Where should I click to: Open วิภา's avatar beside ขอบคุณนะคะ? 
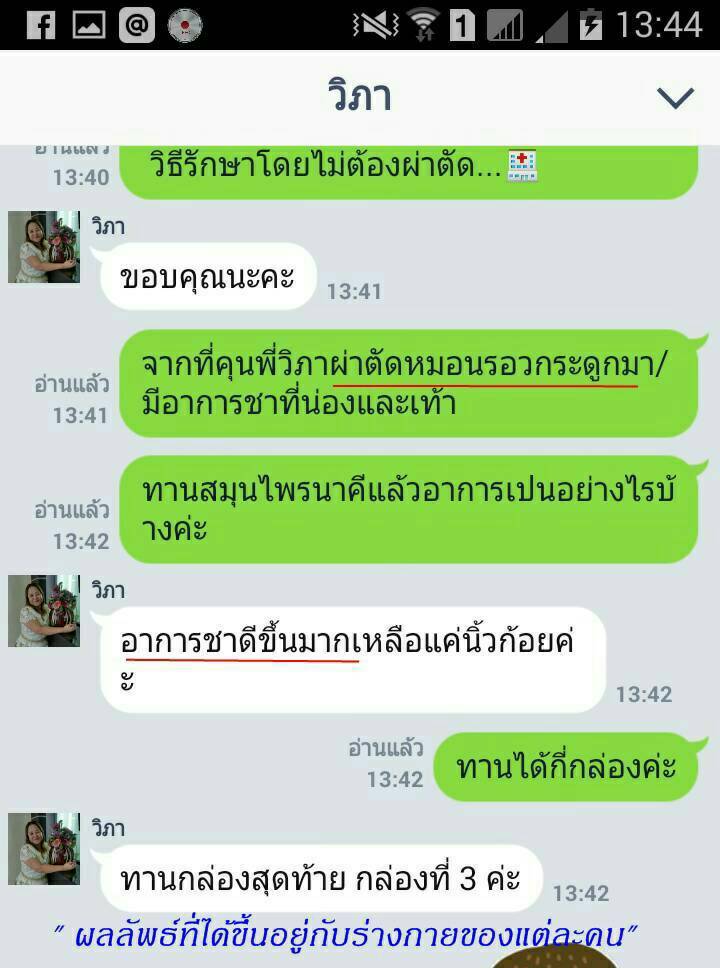coord(44,247)
